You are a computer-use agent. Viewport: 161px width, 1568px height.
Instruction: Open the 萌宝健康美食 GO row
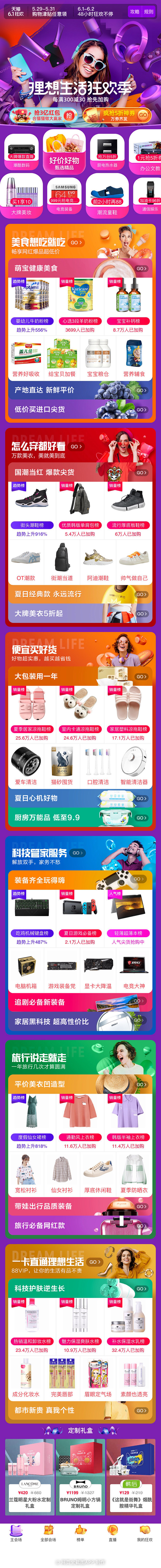click(x=80, y=268)
